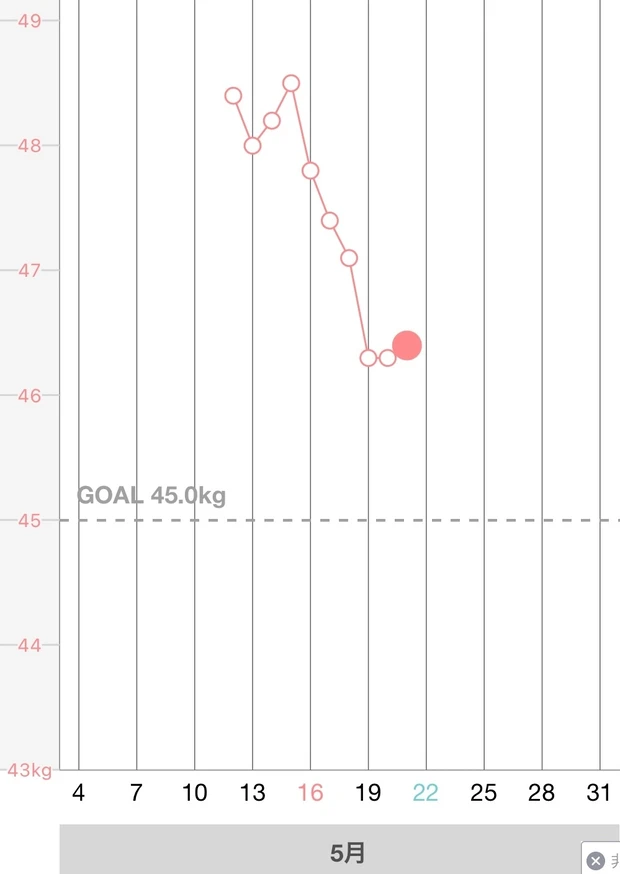Select the 47.8 kg point on May 16
The image size is (620, 874).
[x=310, y=171]
